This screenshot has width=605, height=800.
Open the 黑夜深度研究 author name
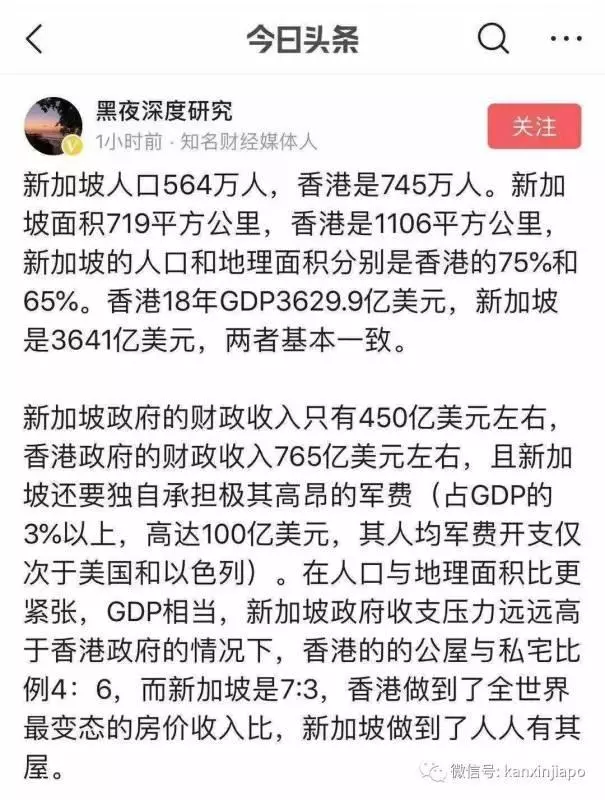click(164, 111)
